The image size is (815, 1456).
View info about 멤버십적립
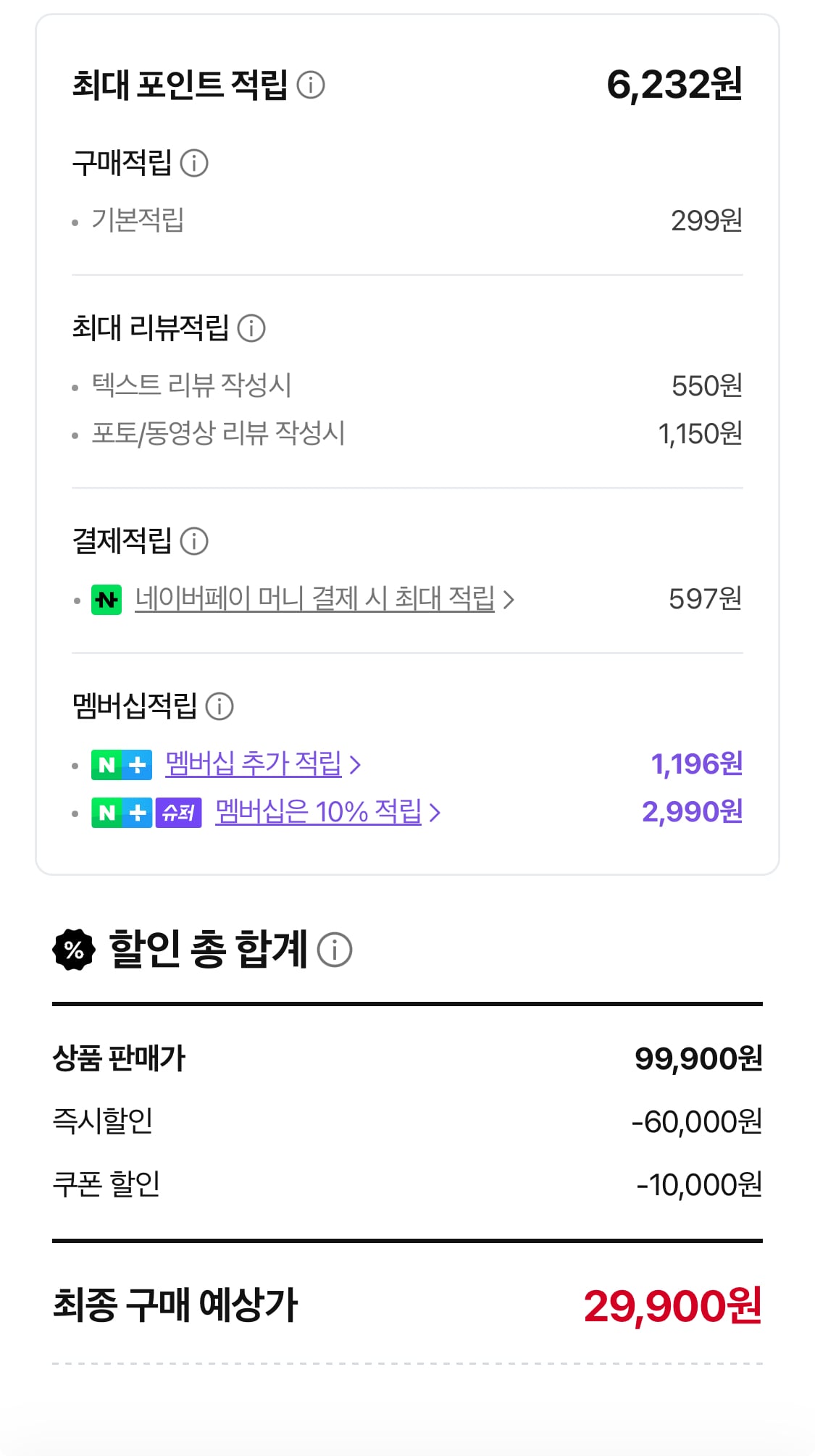tap(220, 706)
